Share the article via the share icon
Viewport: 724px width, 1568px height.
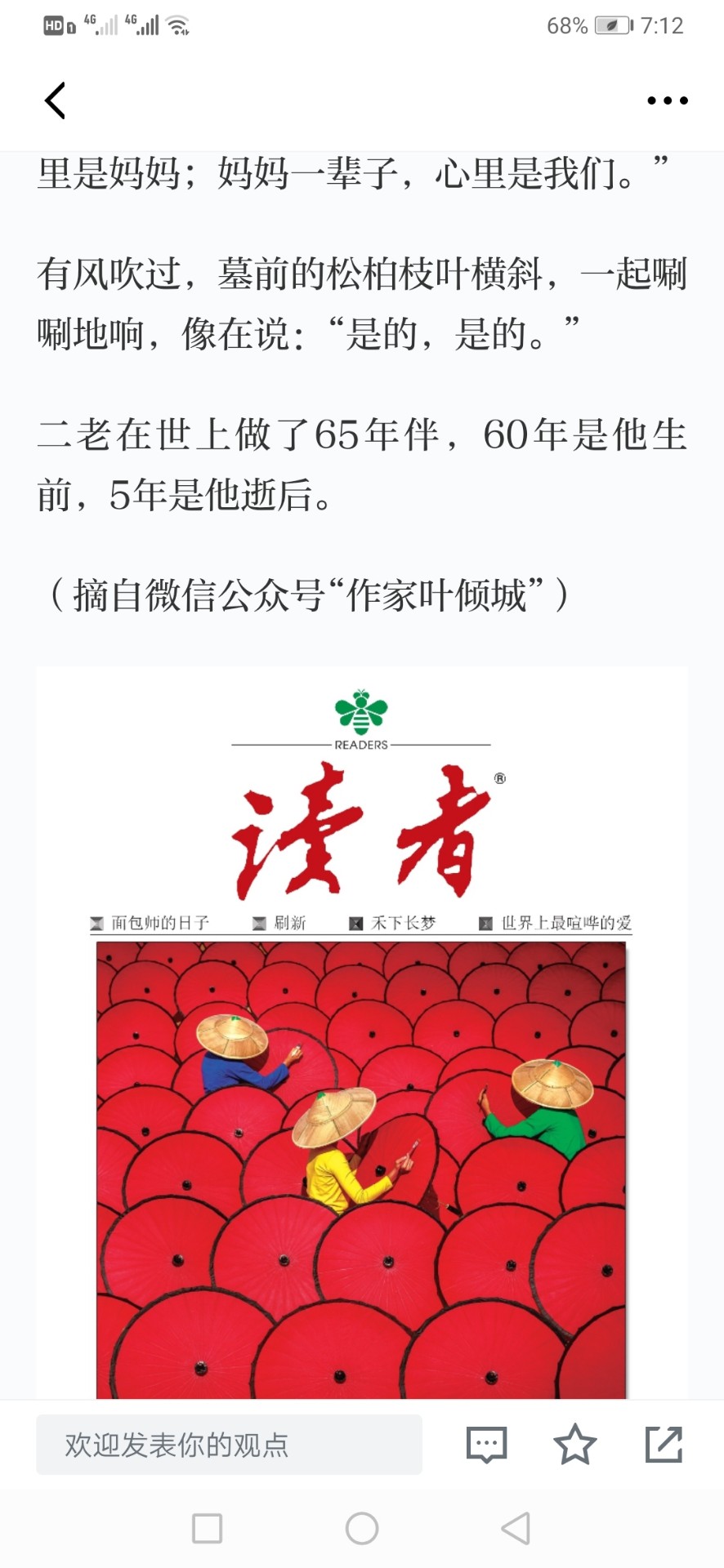pyautogui.click(x=664, y=1444)
